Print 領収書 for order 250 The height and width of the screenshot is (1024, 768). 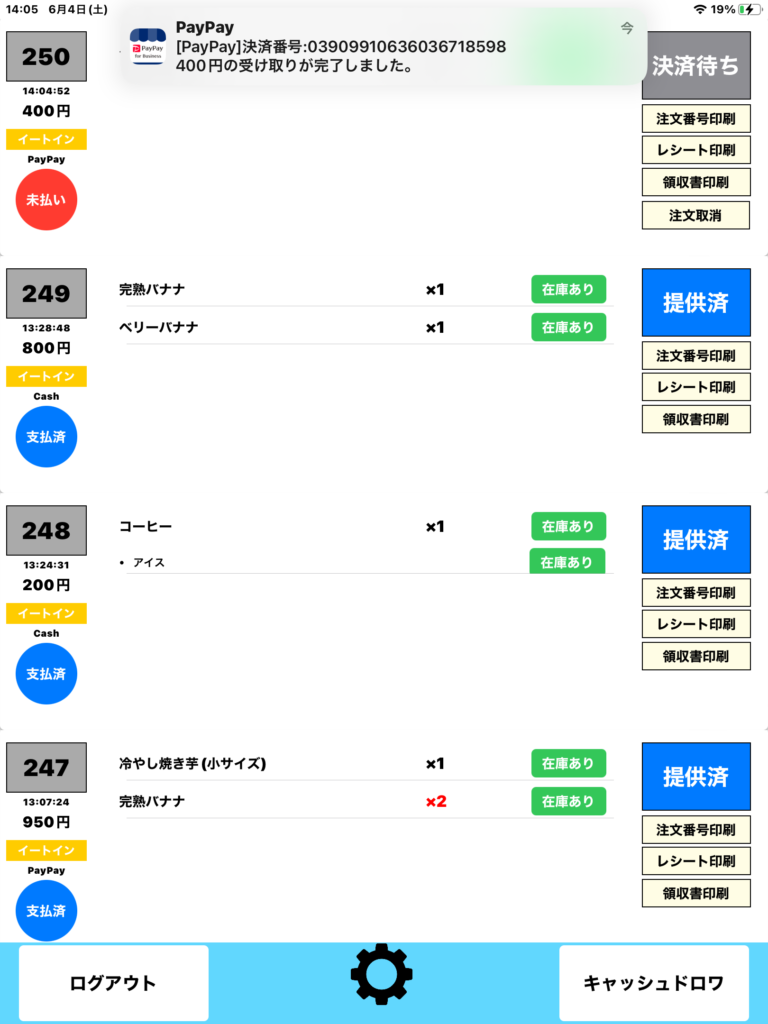click(x=695, y=182)
